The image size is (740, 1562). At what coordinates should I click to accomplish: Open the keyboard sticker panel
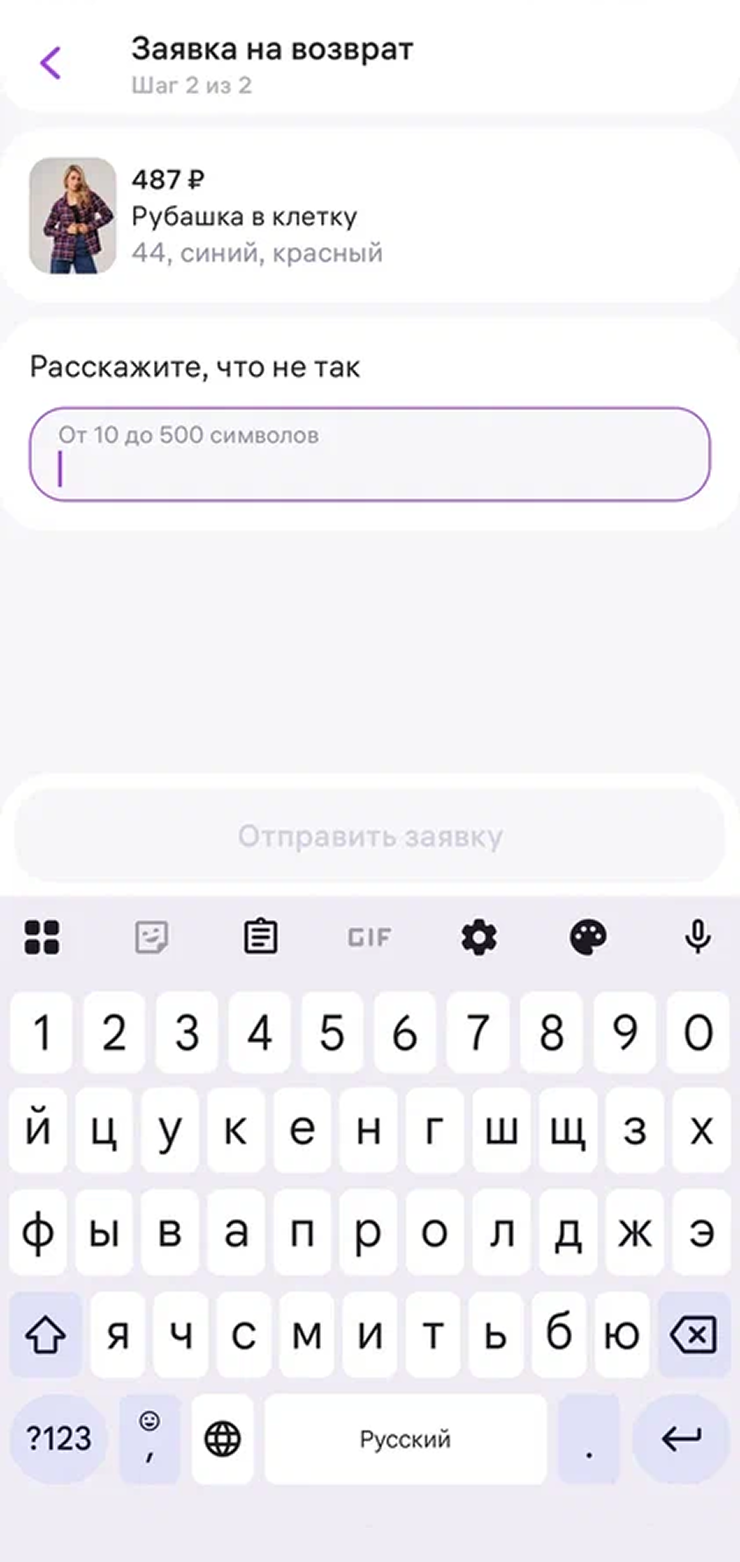[x=151, y=937]
